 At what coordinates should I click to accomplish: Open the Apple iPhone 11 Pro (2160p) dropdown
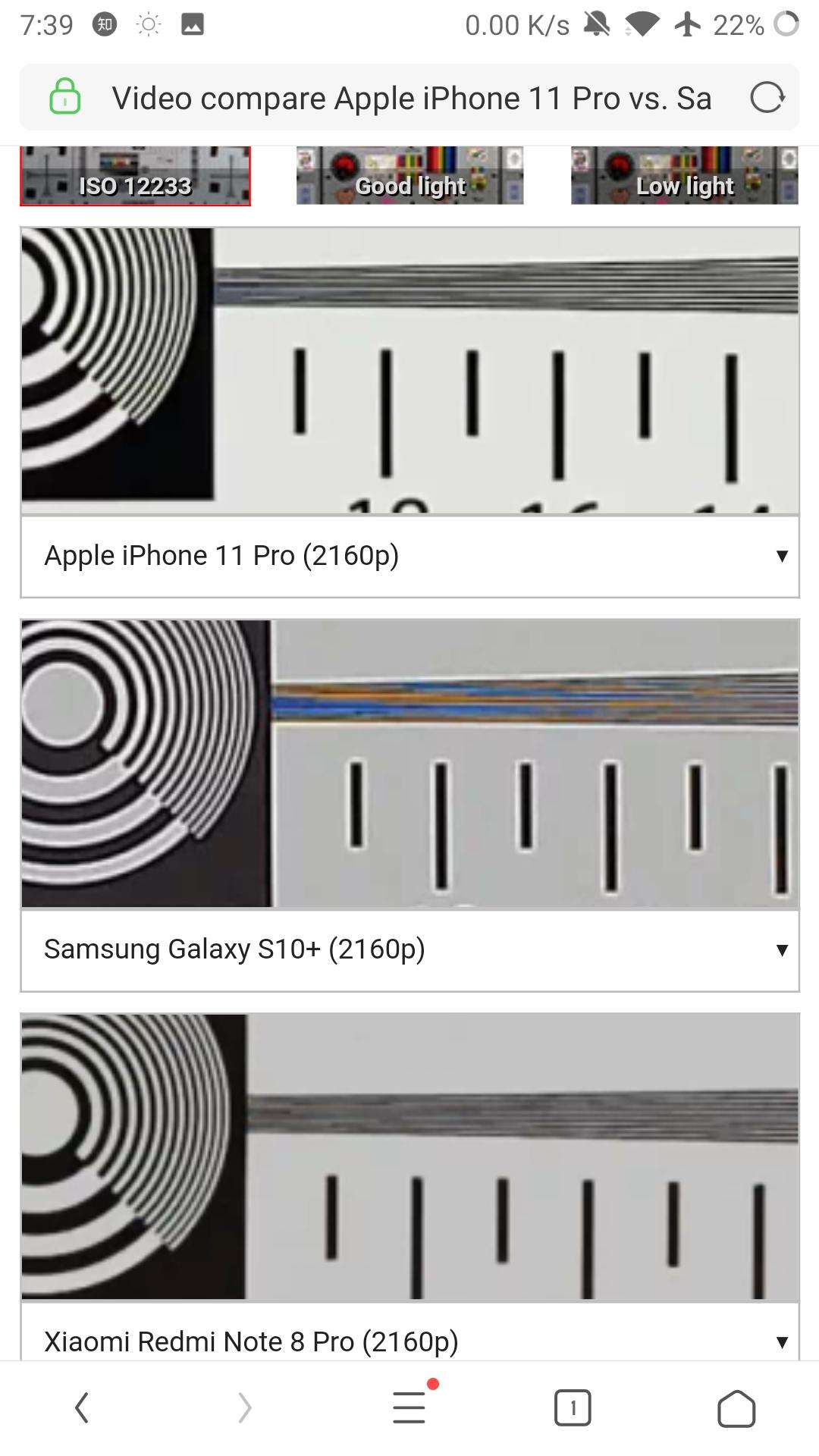click(409, 556)
